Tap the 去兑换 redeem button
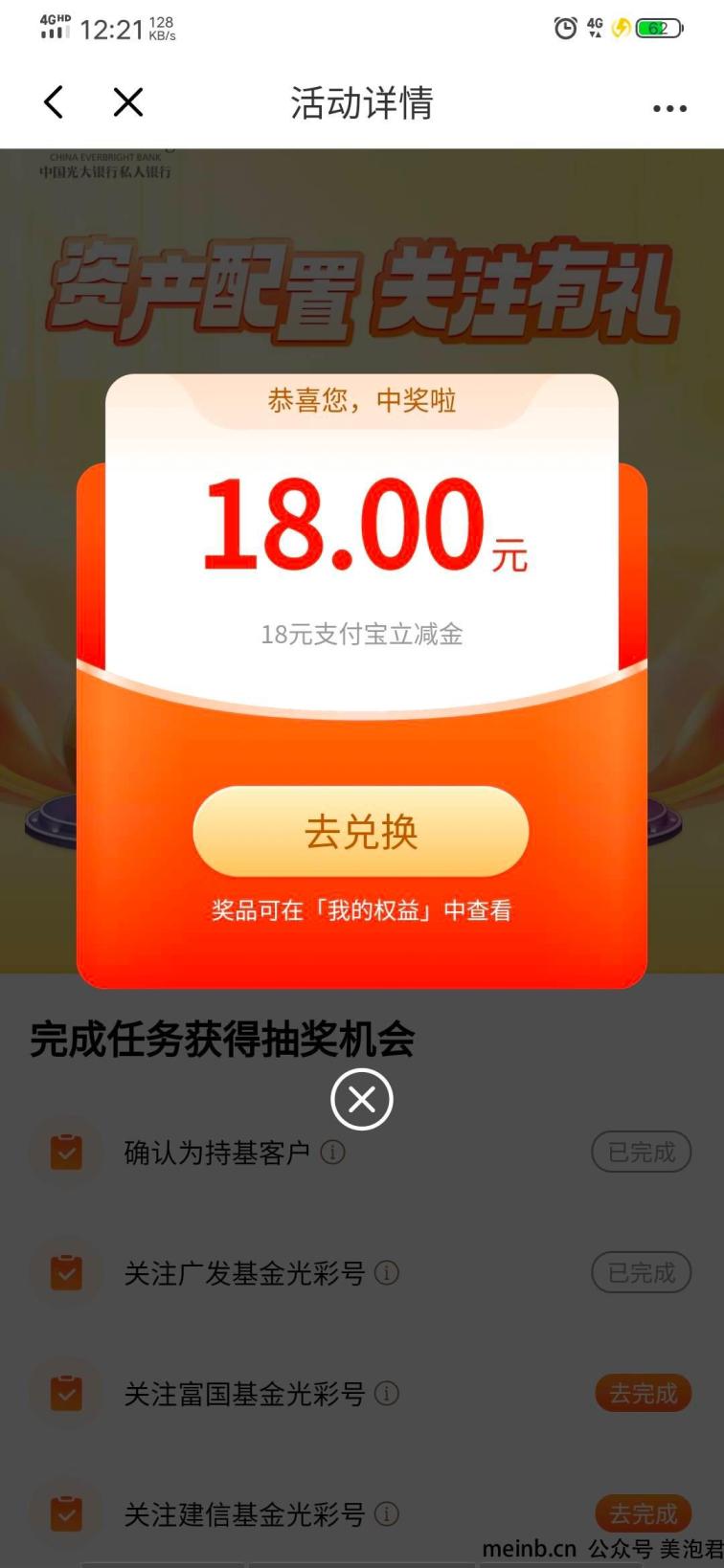Screen dimensions: 724x1568 click(x=361, y=832)
